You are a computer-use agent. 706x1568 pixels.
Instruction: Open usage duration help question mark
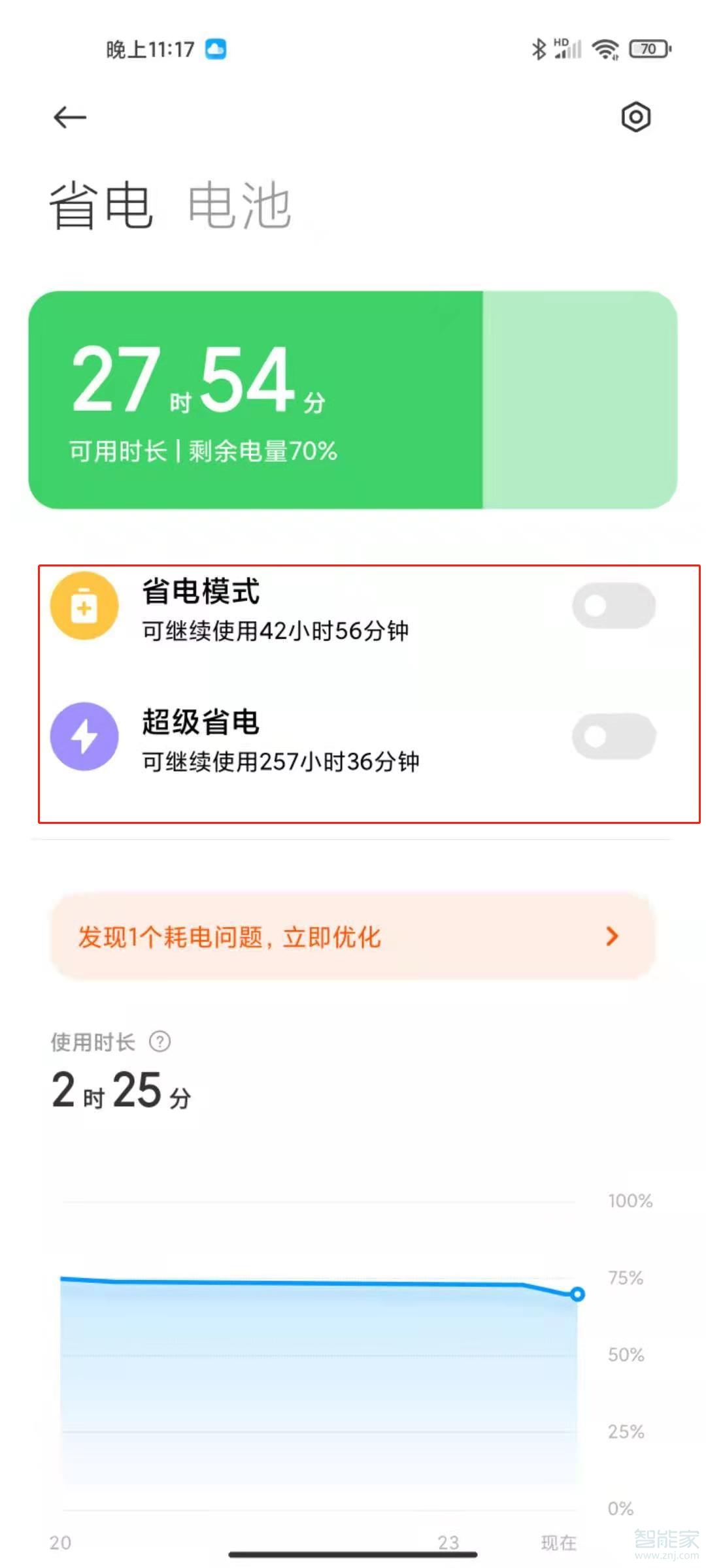click(159, 1040)
